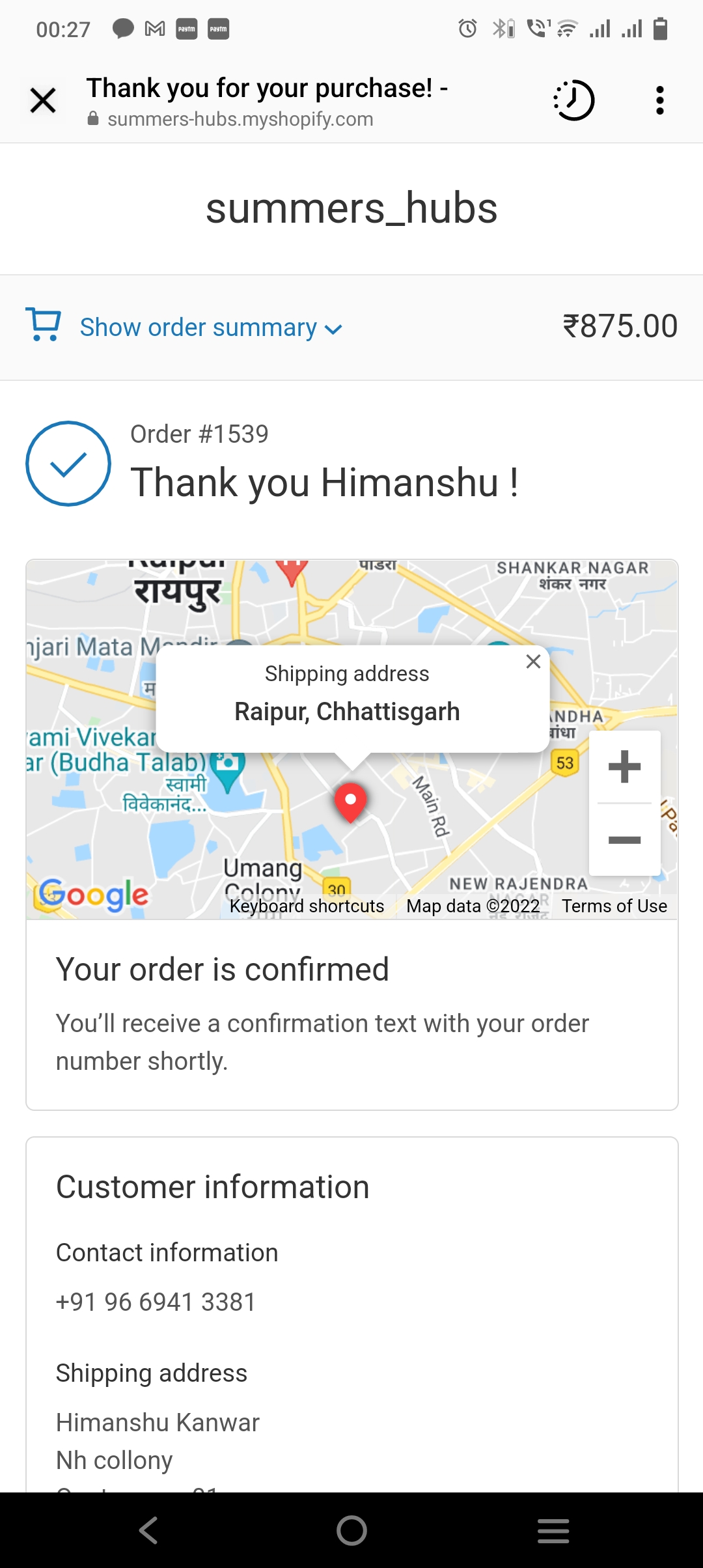Viewport: 703px width, 1568px height.
Task: Zoom in on the map
Action: coord(624,766)
